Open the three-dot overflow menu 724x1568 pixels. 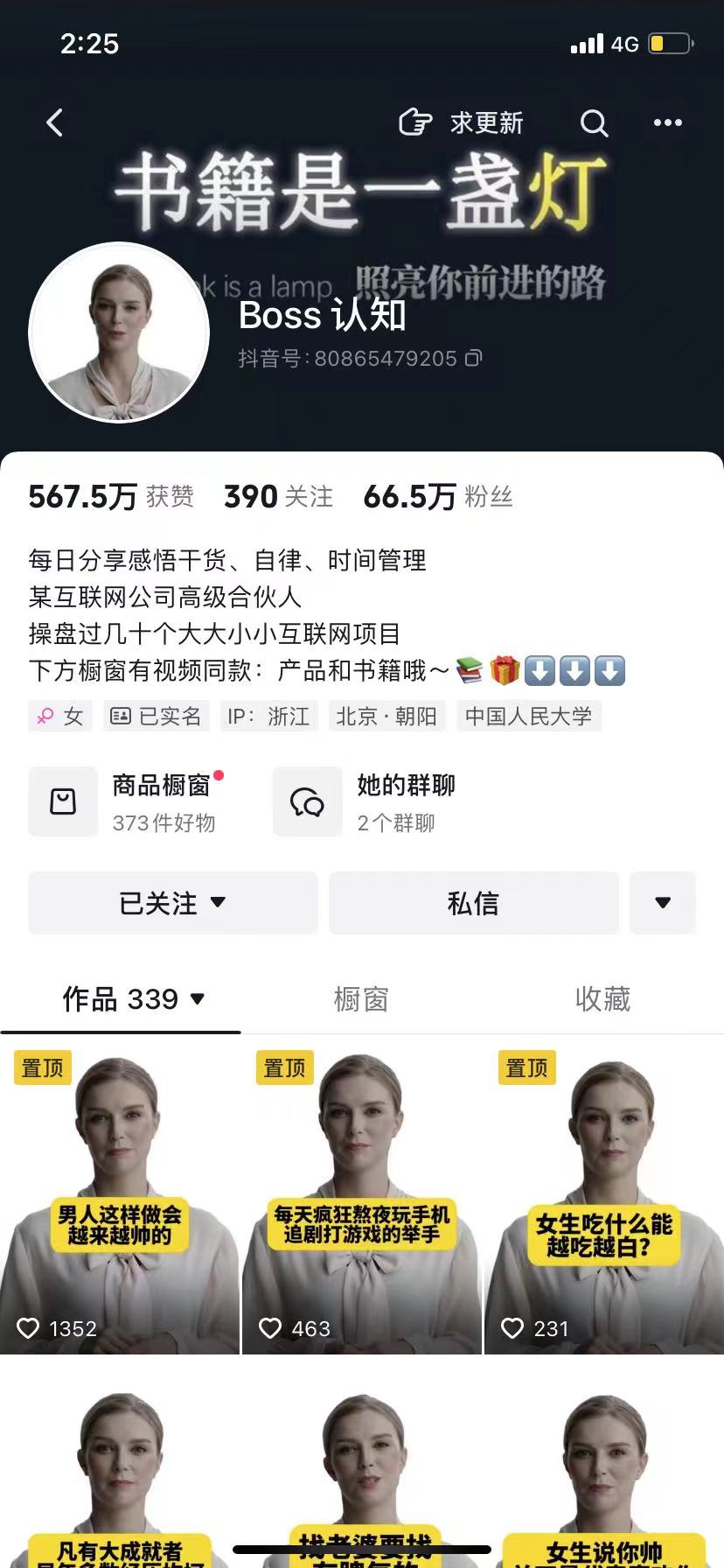point(667,122)
